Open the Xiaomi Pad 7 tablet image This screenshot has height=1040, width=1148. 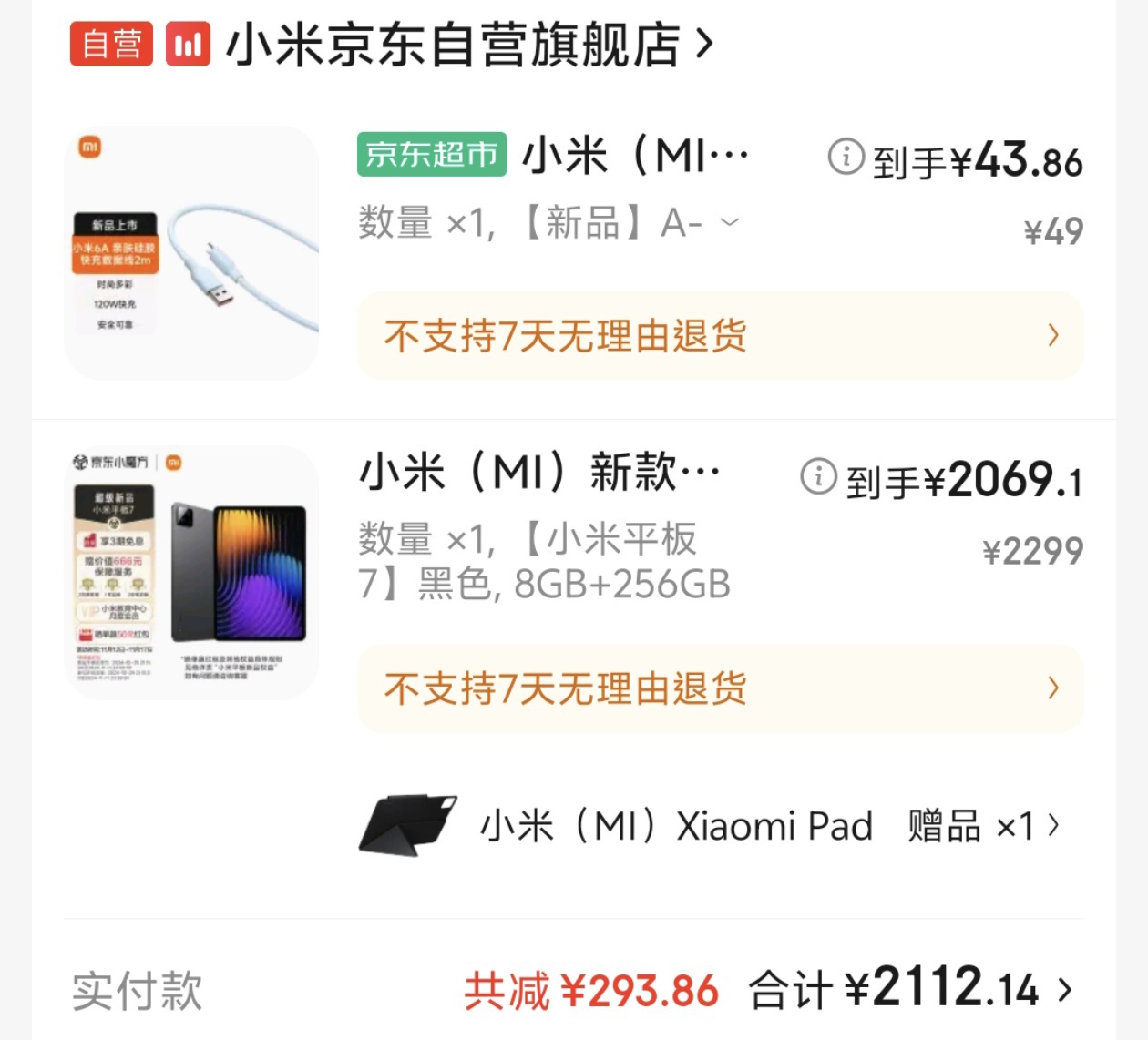pos(191,572)
